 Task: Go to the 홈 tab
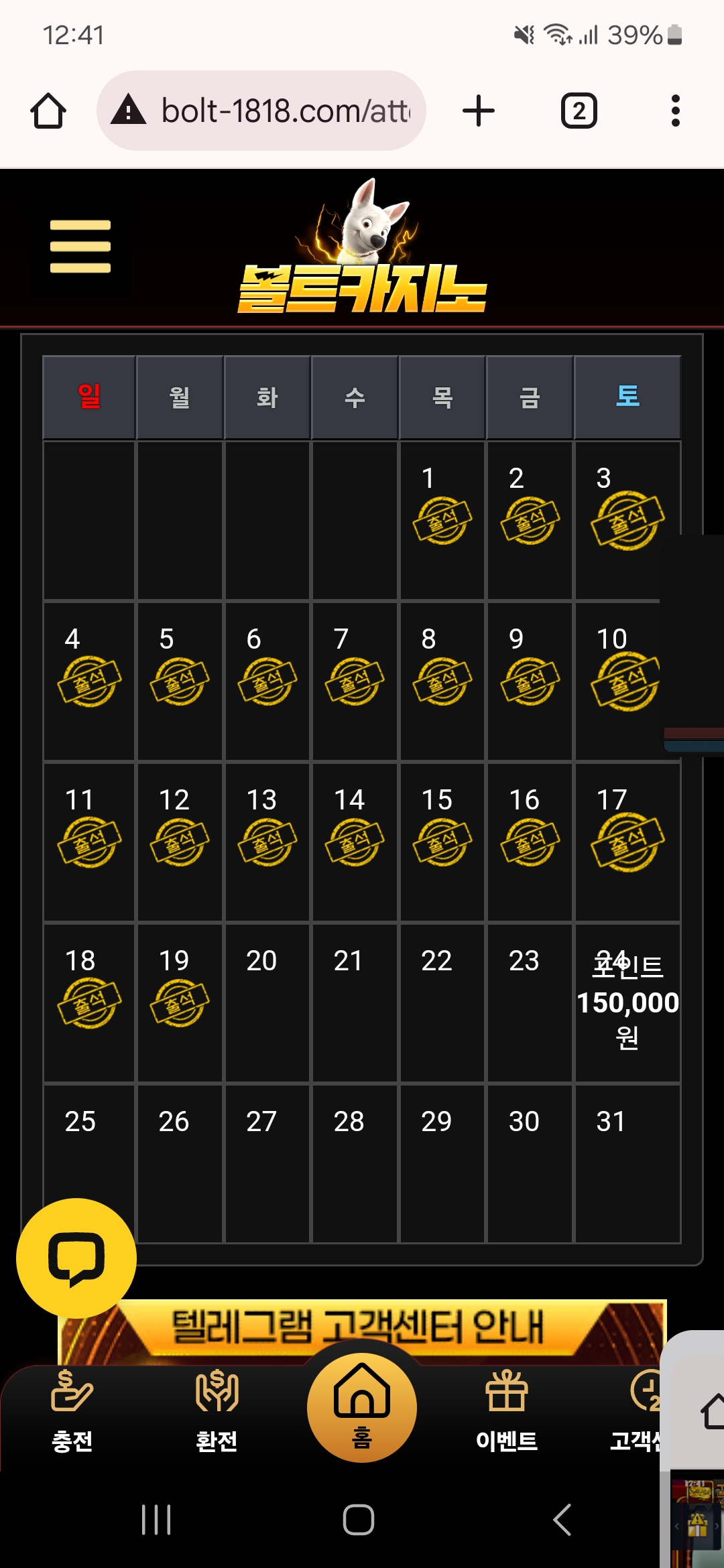pyautogui.click(x=362, y=1407)
